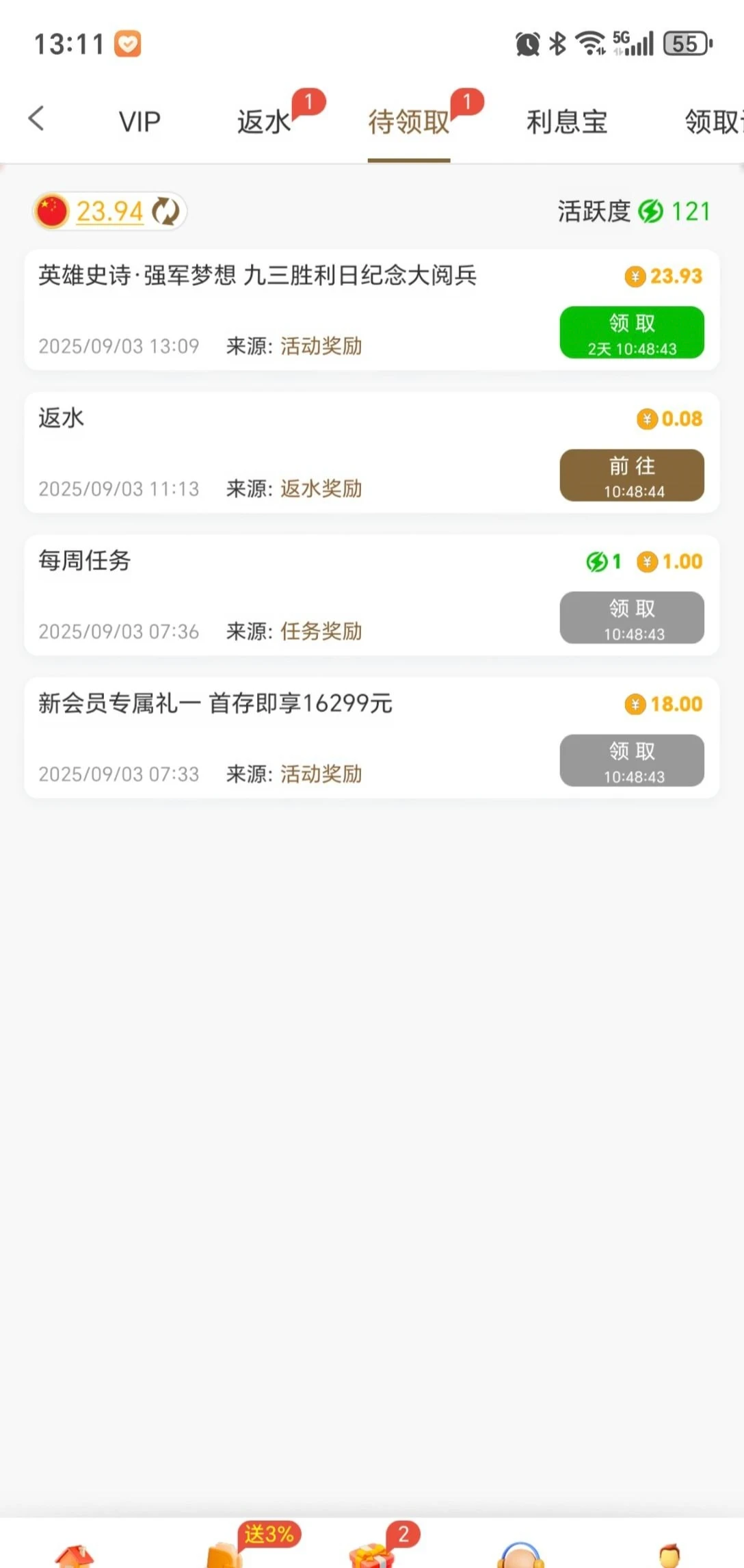Select the 待领取 tab
The height and width of the screenshot is (1568, 744).
coord(408,122)
